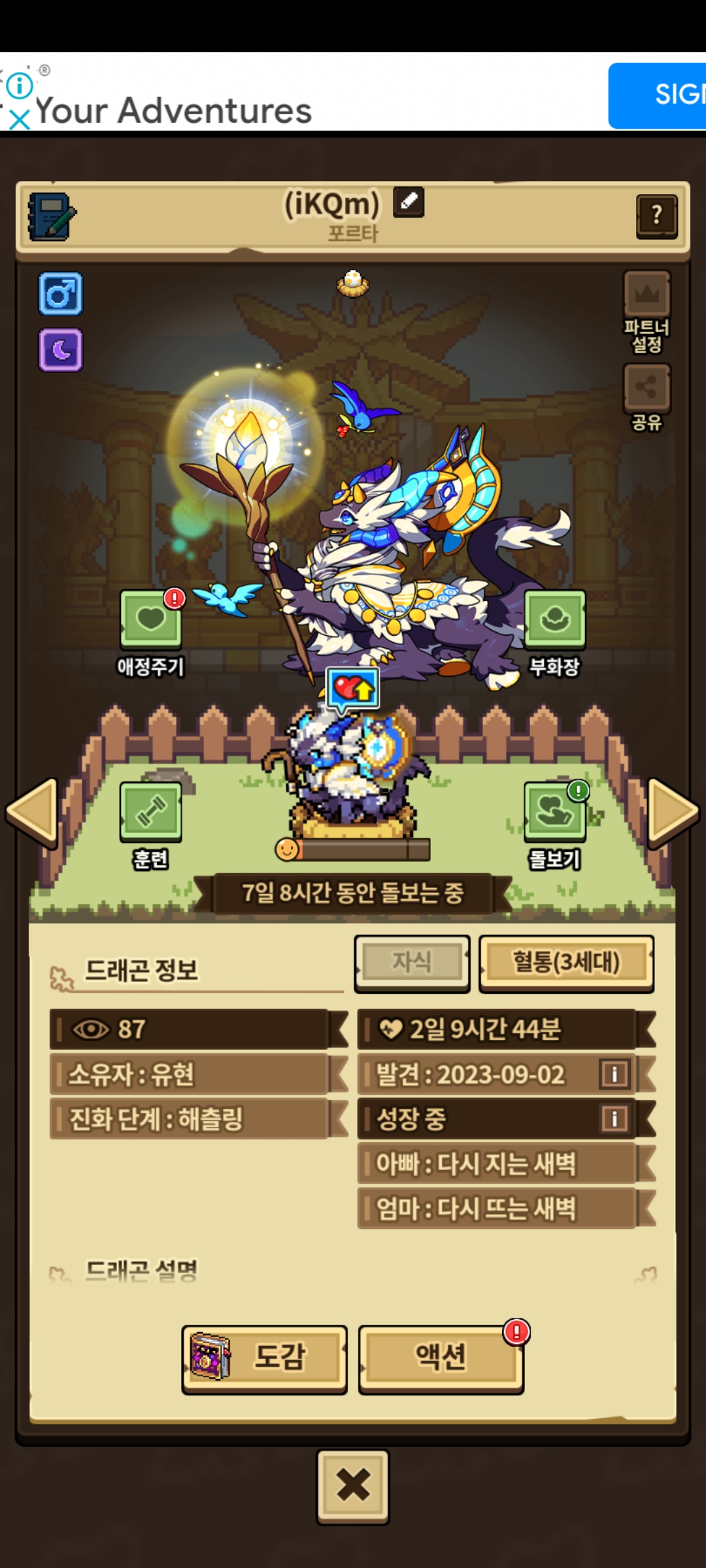Viewport: 706px width, 1568px height.
Task: Tap the egg nest icon above the dragon
Action: pyautogui.click(x=353, y=284)
